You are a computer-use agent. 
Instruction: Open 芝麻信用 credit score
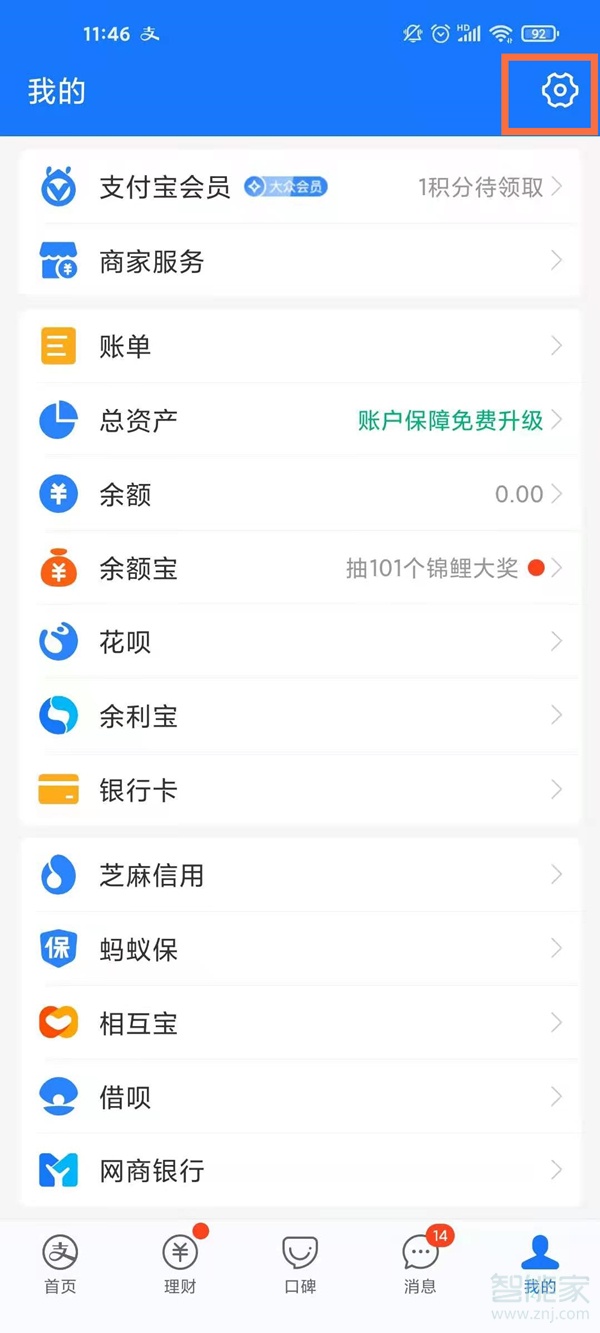point(300,875)
